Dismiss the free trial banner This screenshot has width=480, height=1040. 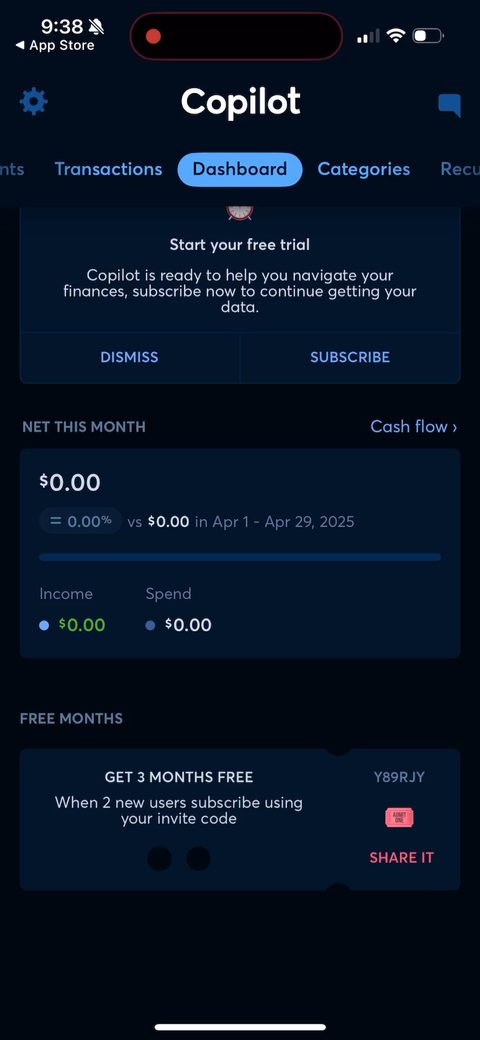click(x=129, y=358)
